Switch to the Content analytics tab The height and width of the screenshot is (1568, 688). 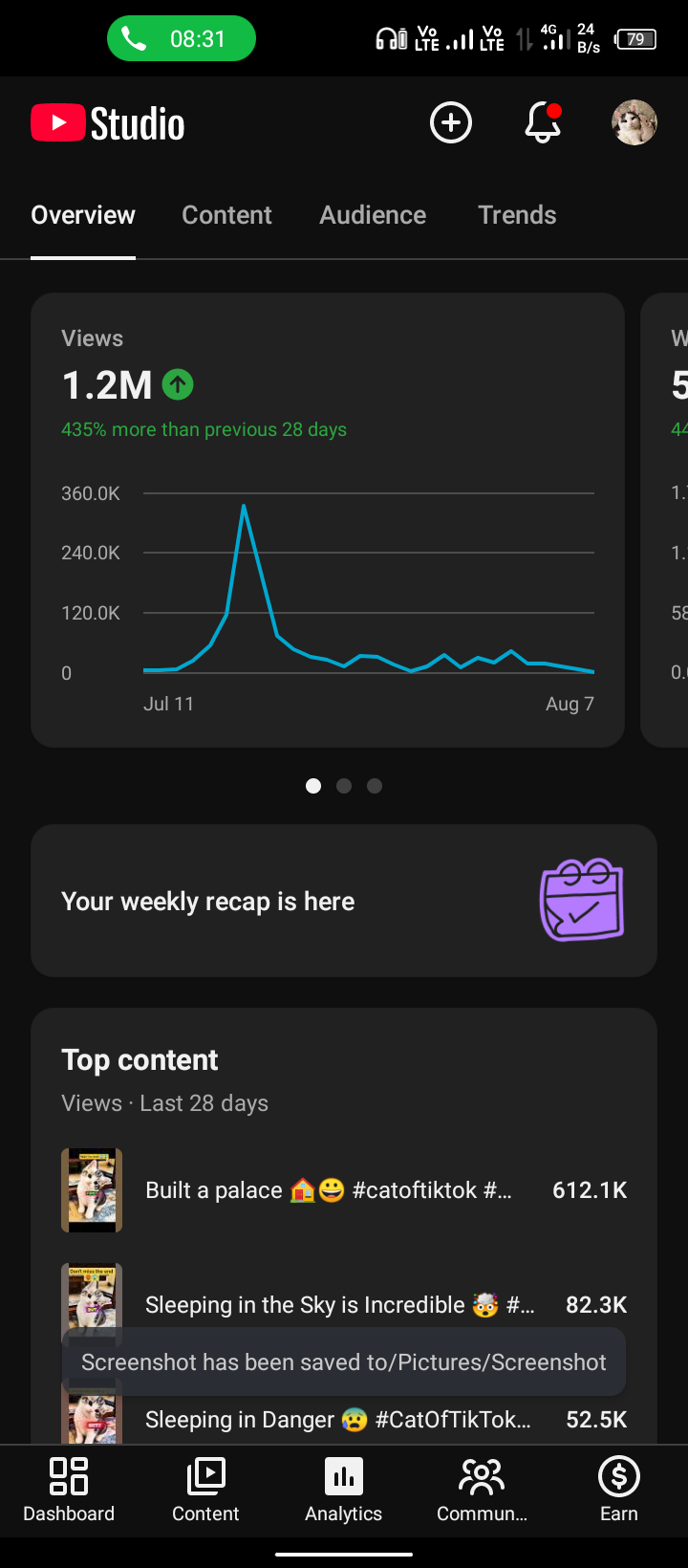226,215
